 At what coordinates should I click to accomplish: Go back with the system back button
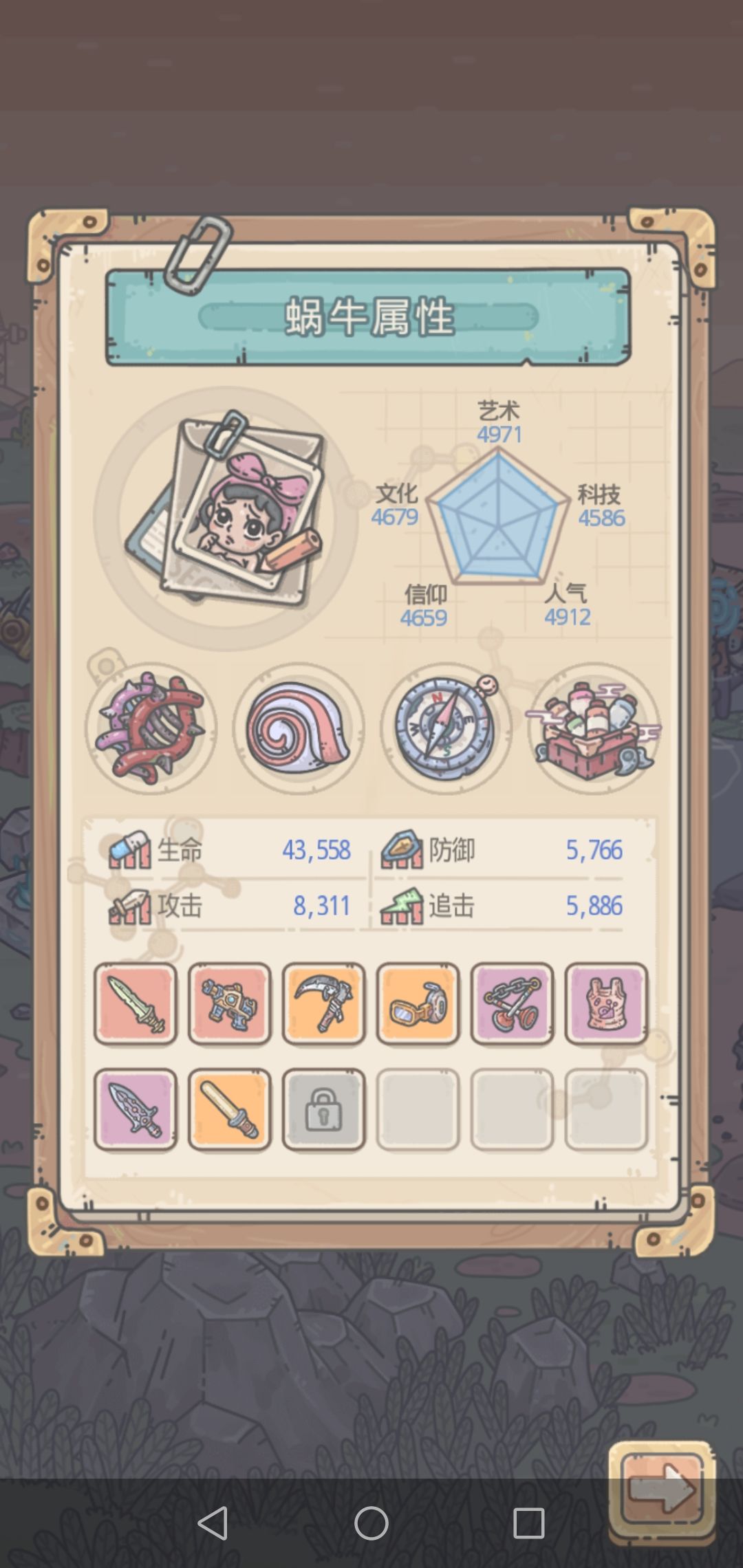(x=213, y=1523)
